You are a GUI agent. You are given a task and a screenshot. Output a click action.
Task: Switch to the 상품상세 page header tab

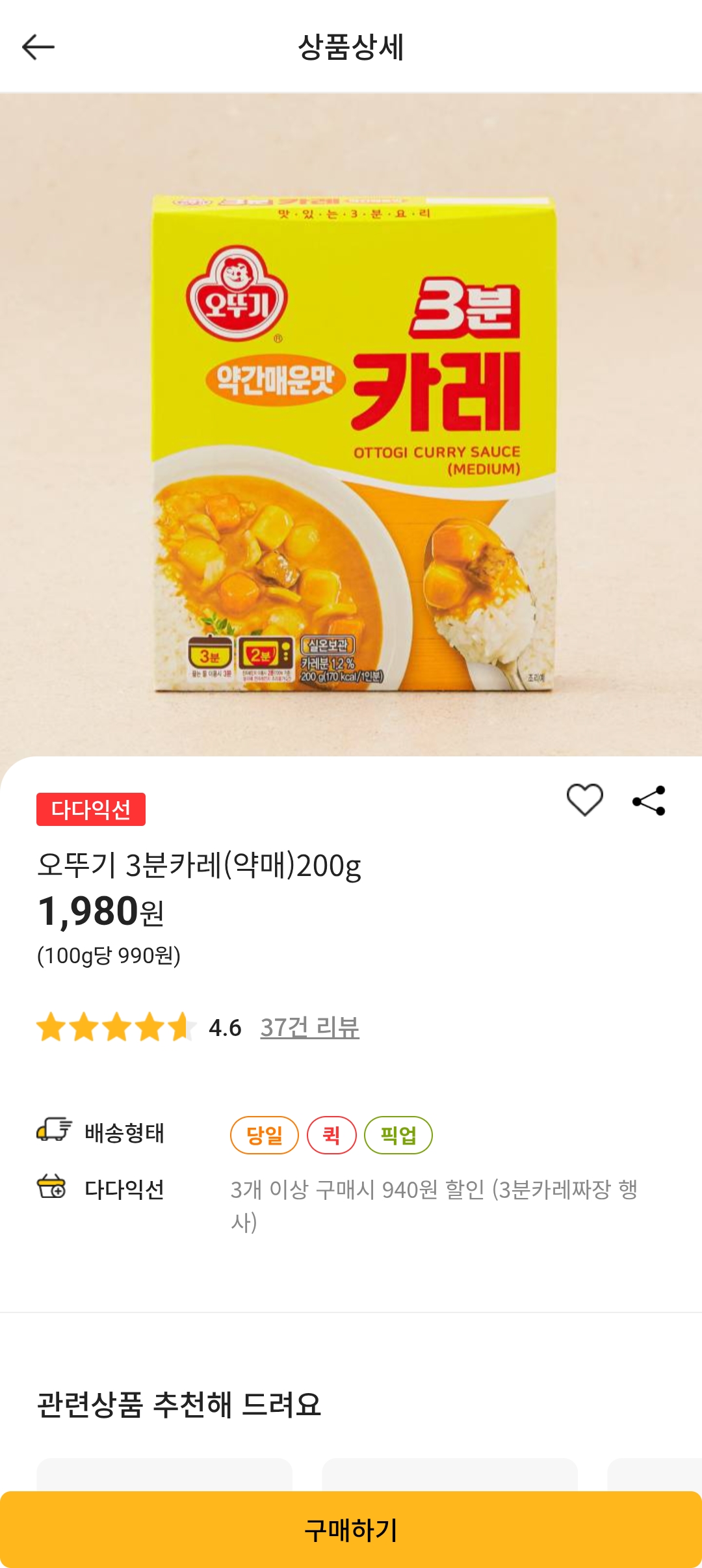point(351,47)
